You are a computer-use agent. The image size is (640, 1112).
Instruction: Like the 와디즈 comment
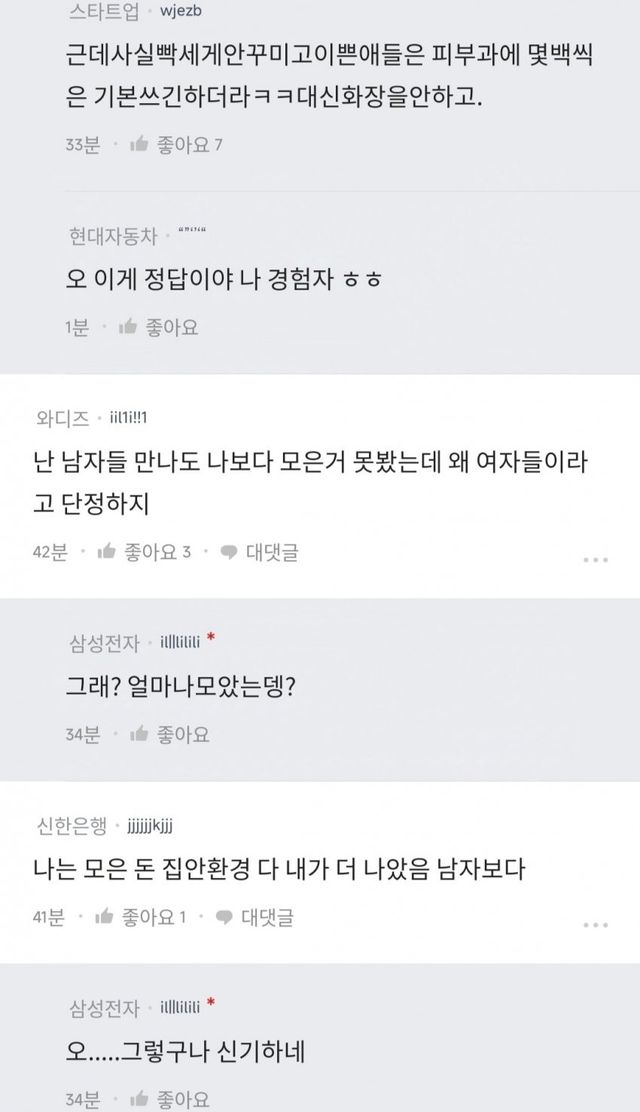tap(144, 552)
